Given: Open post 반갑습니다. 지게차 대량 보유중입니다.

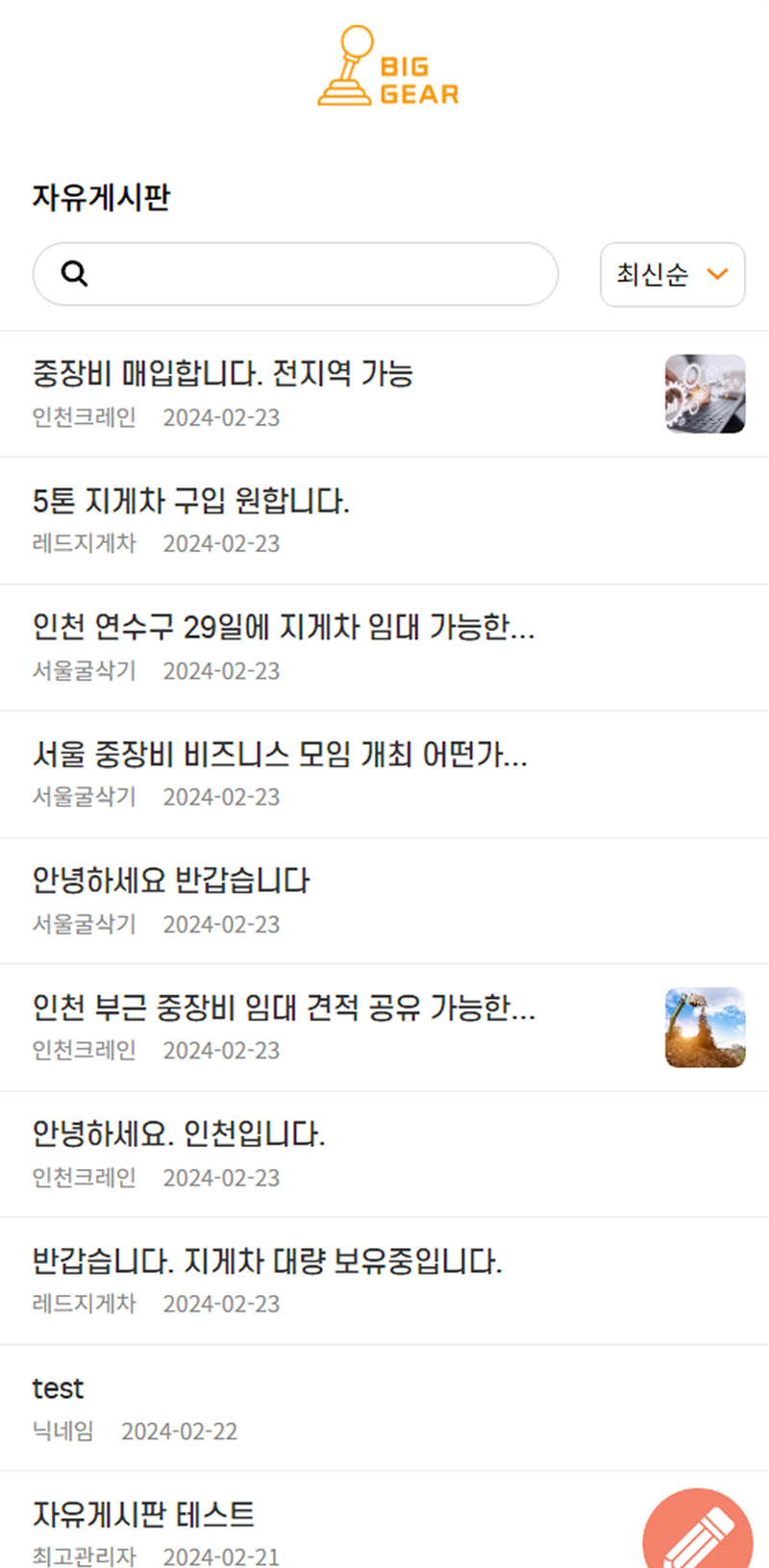Looking at the screenshot, I should (267, 1261).
